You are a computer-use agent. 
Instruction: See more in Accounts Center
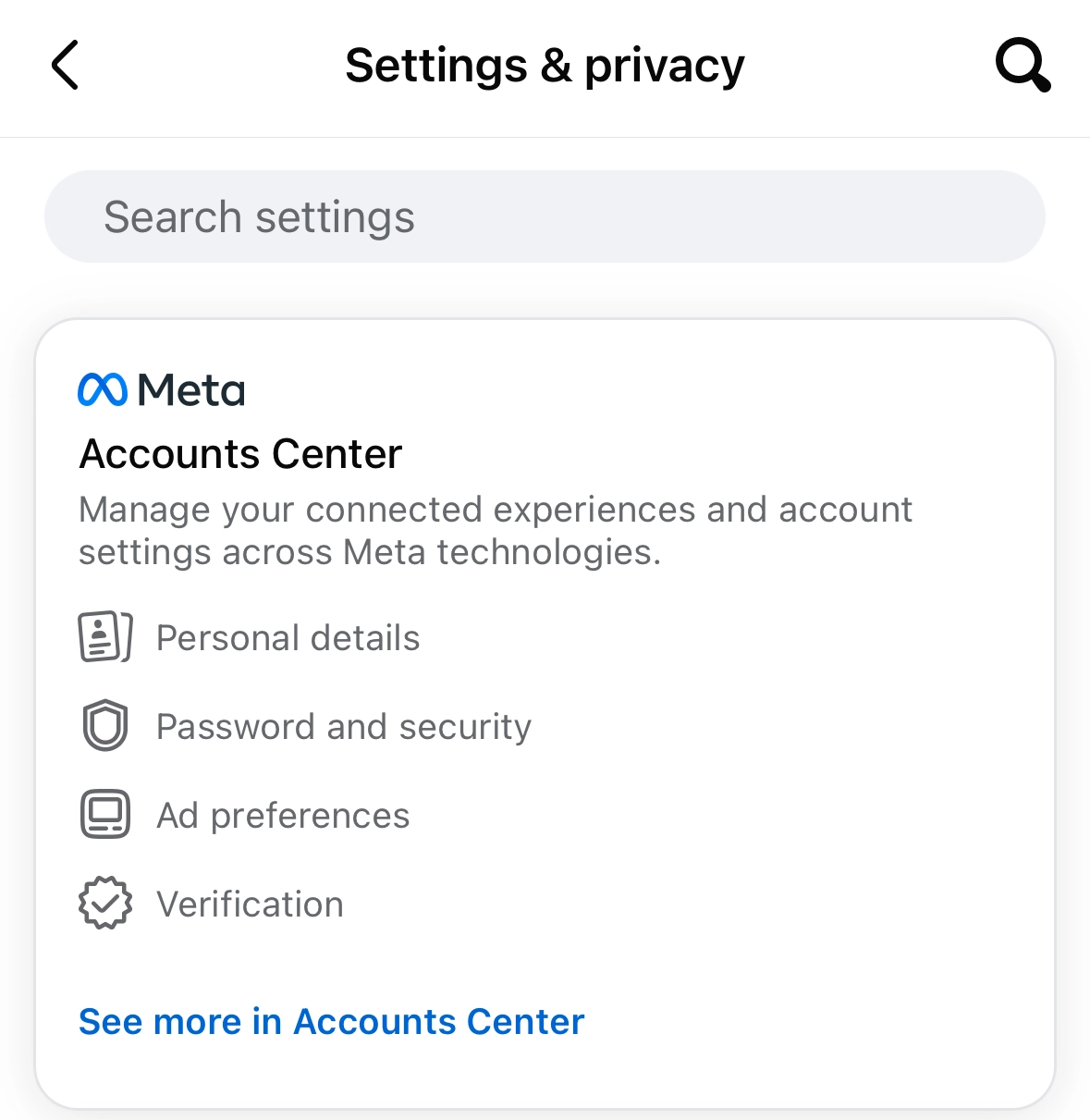331,1022
